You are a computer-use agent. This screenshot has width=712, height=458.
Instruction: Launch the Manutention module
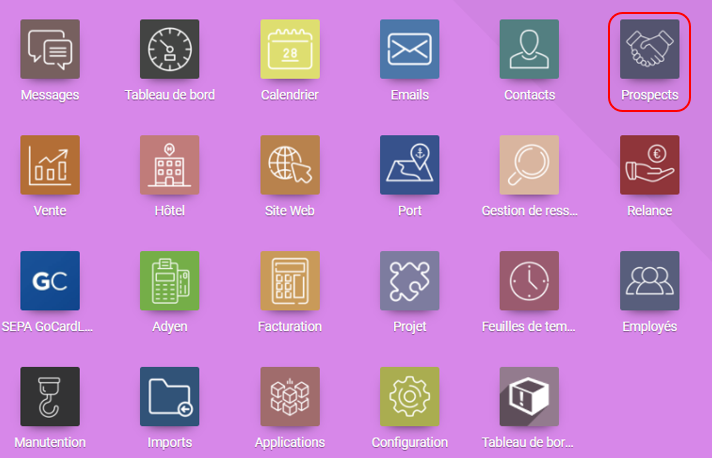point(50,397)
